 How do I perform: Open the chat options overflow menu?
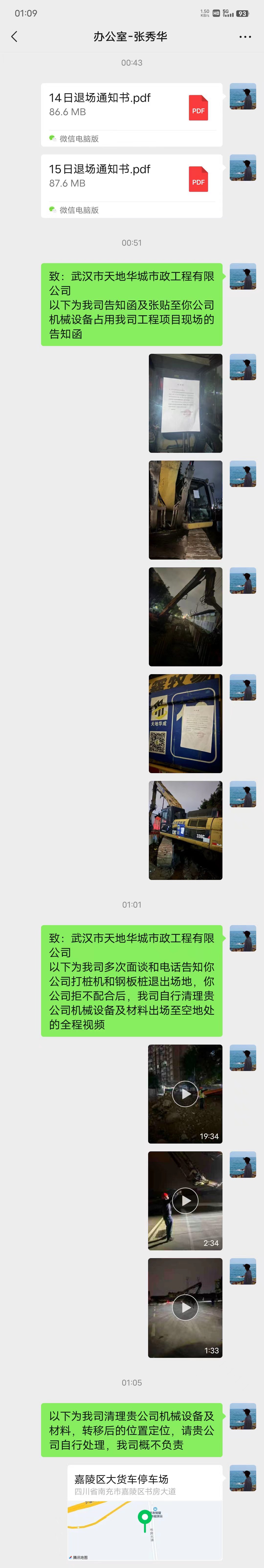(245, 36)
